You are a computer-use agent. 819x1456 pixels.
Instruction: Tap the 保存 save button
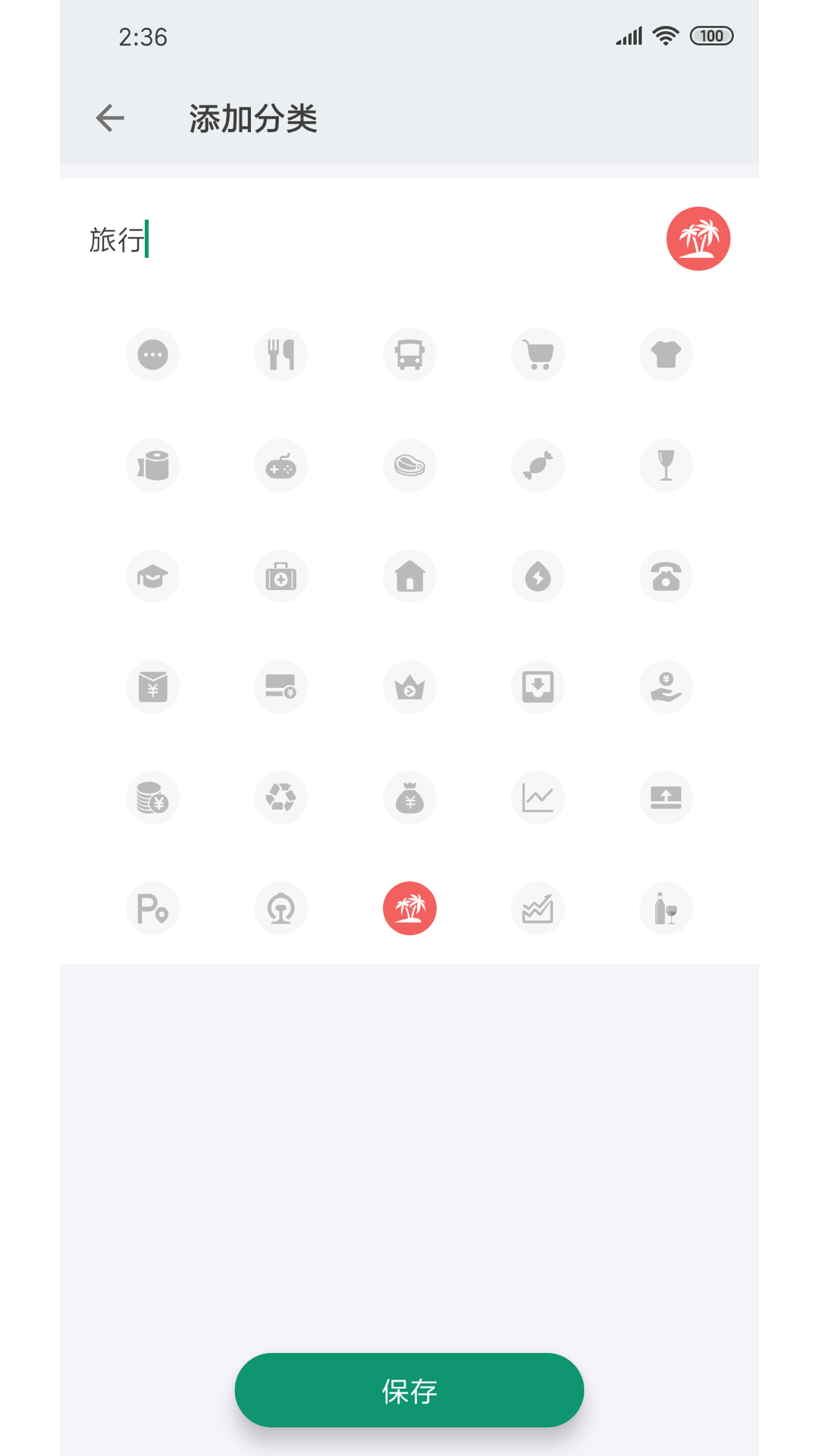(409, 1390)
